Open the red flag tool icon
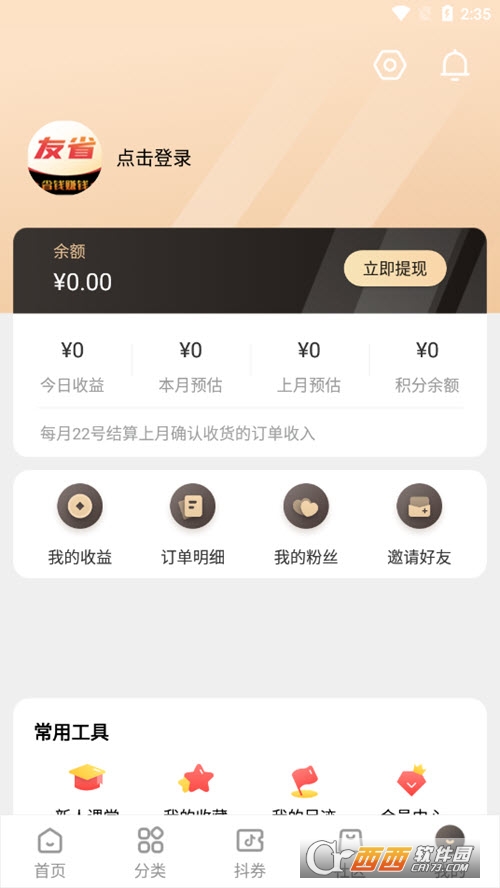The image size is (500, 888). point(304,781)
